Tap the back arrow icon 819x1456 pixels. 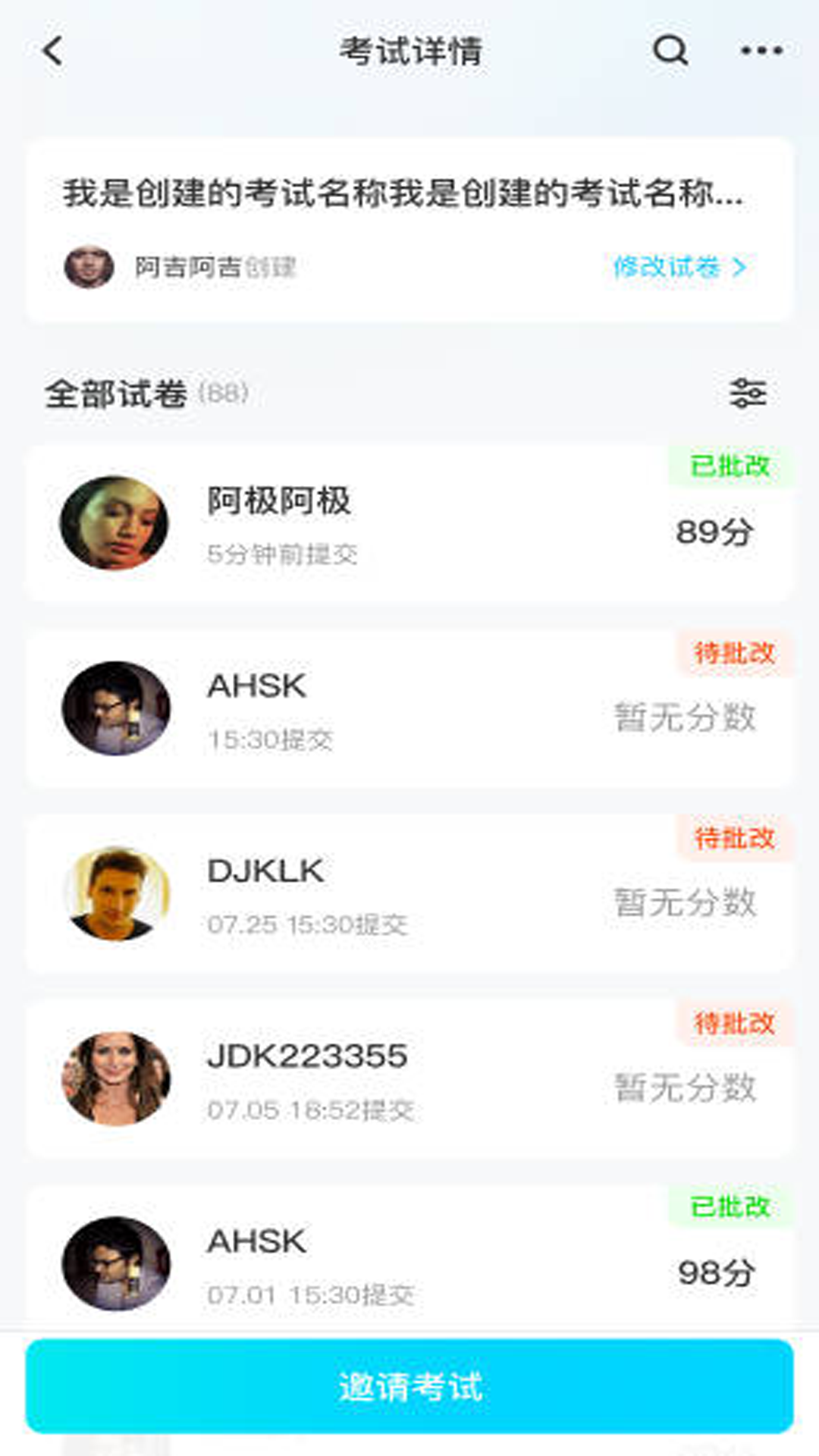[50, 52]
